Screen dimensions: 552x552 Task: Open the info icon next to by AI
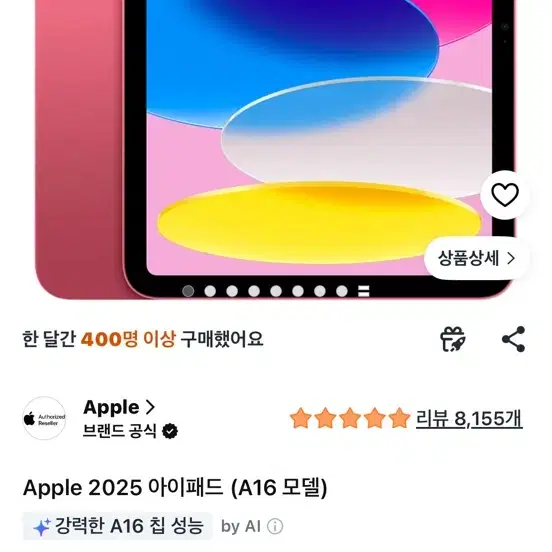point(275,527)
